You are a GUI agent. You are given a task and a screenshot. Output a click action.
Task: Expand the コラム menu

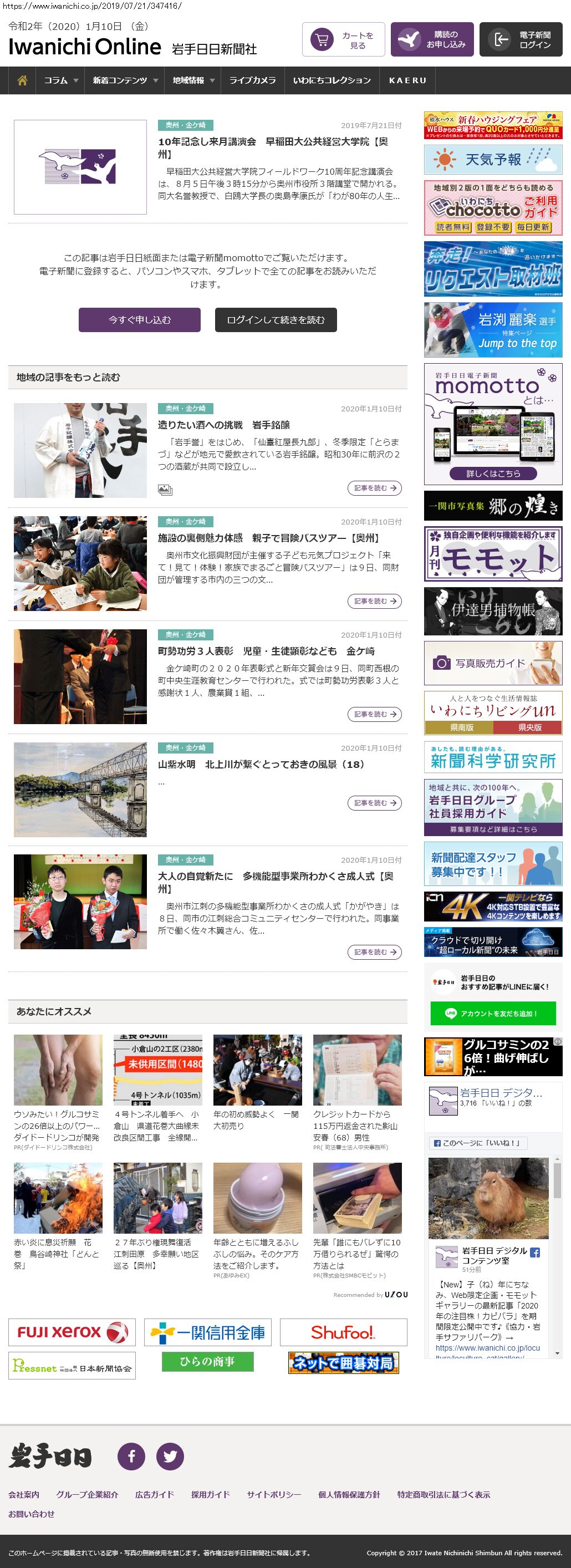point(61,80)
